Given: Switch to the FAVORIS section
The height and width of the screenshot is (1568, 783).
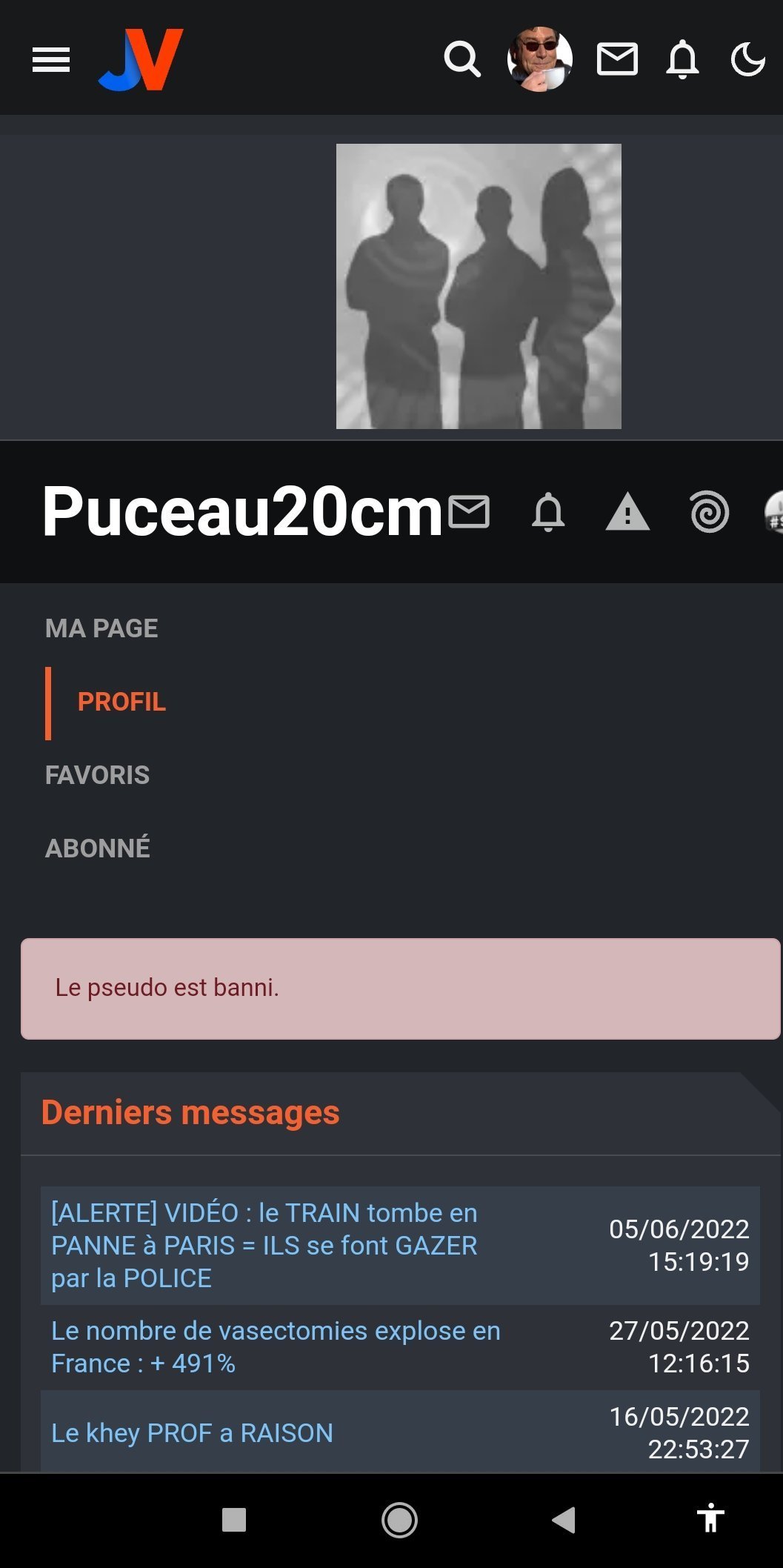Looking at the screenshot, I should pyautogui.click(x=97, y=775).
